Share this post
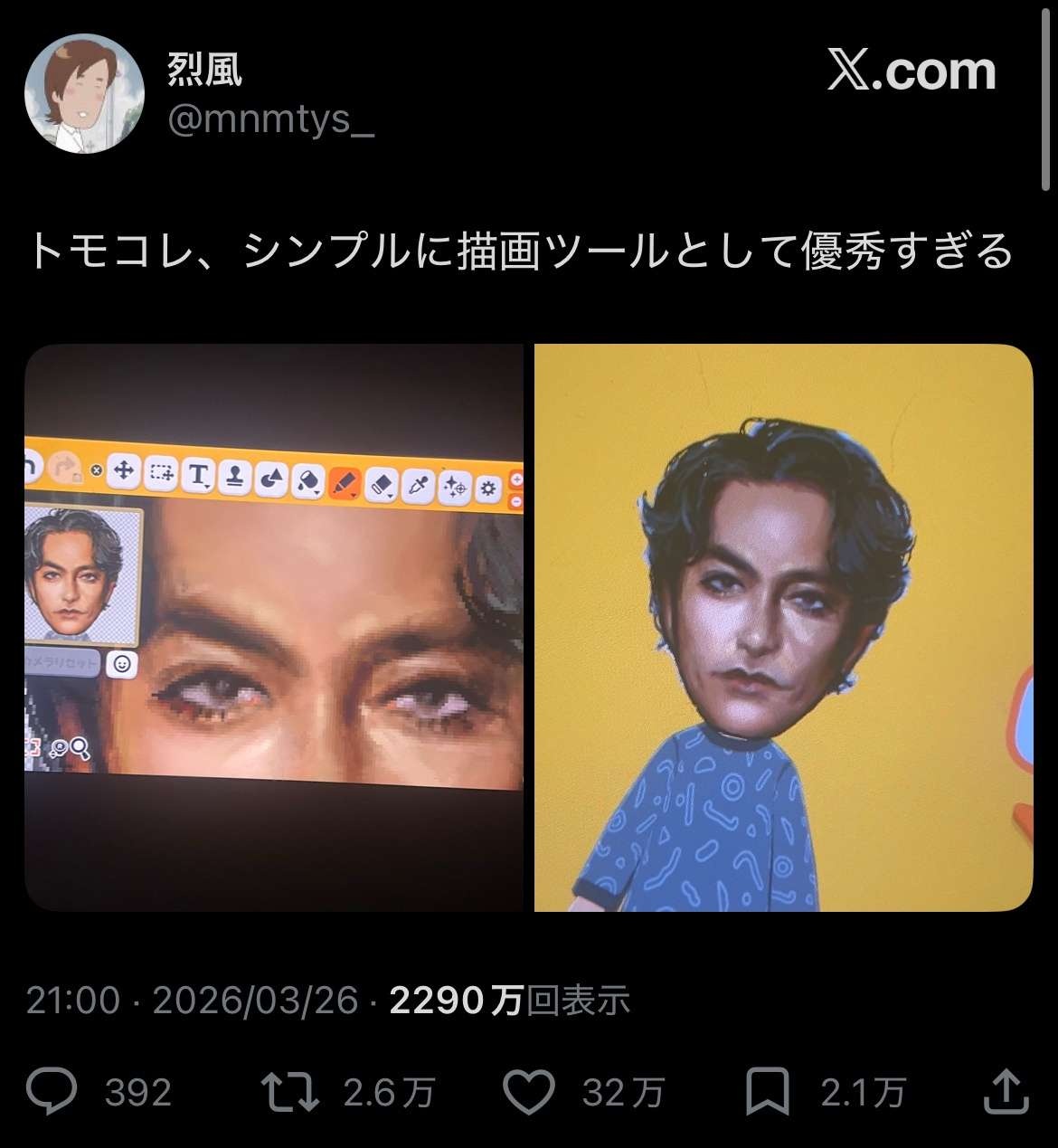The image size is (1058, 1148). coord(1006,1092)
